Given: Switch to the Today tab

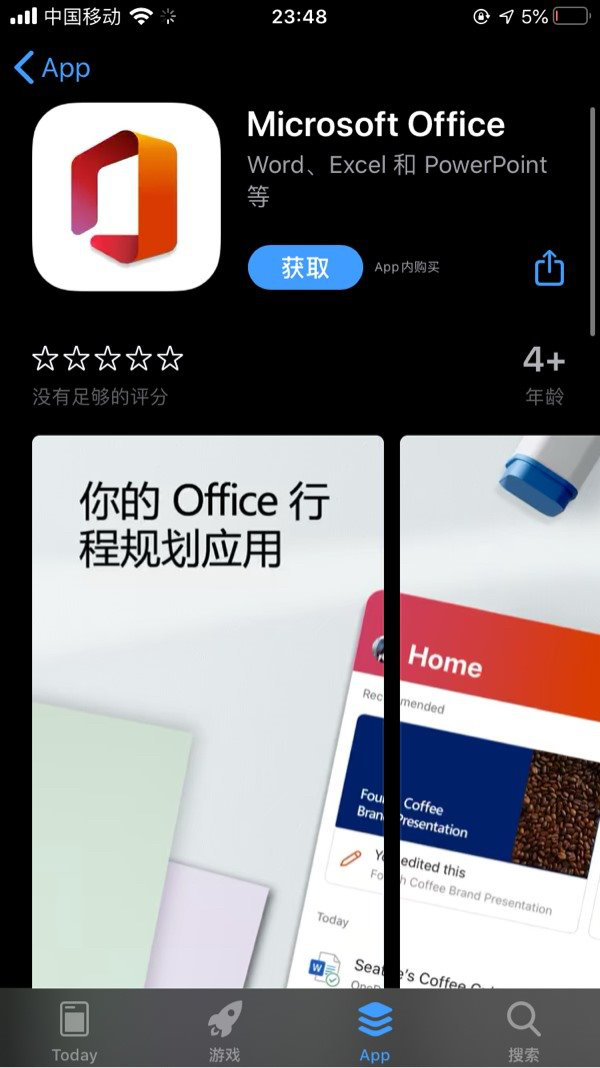Looking at the screenshot, I should [x=74, y=1030].
